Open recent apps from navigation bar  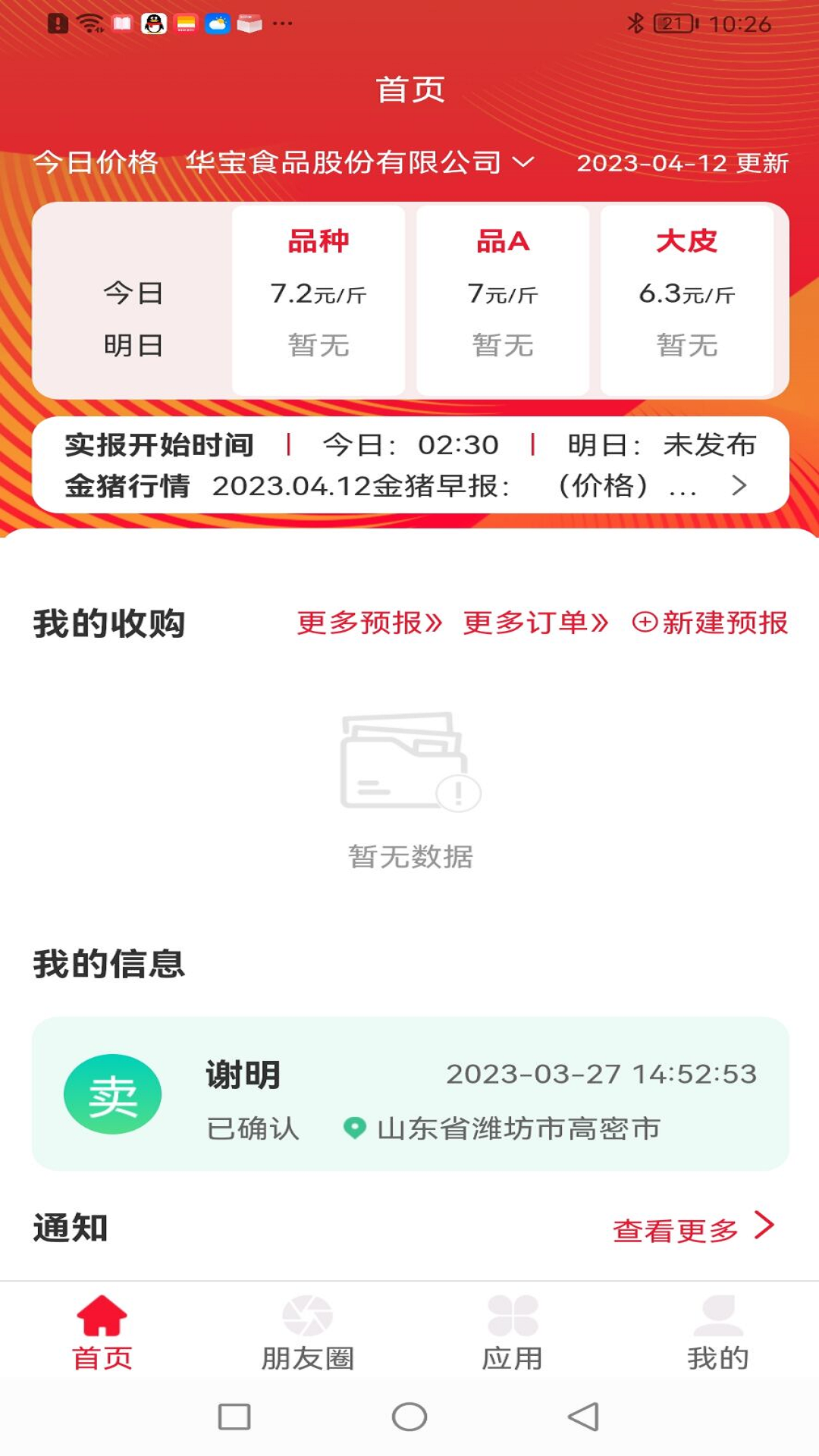point(234,1417)
